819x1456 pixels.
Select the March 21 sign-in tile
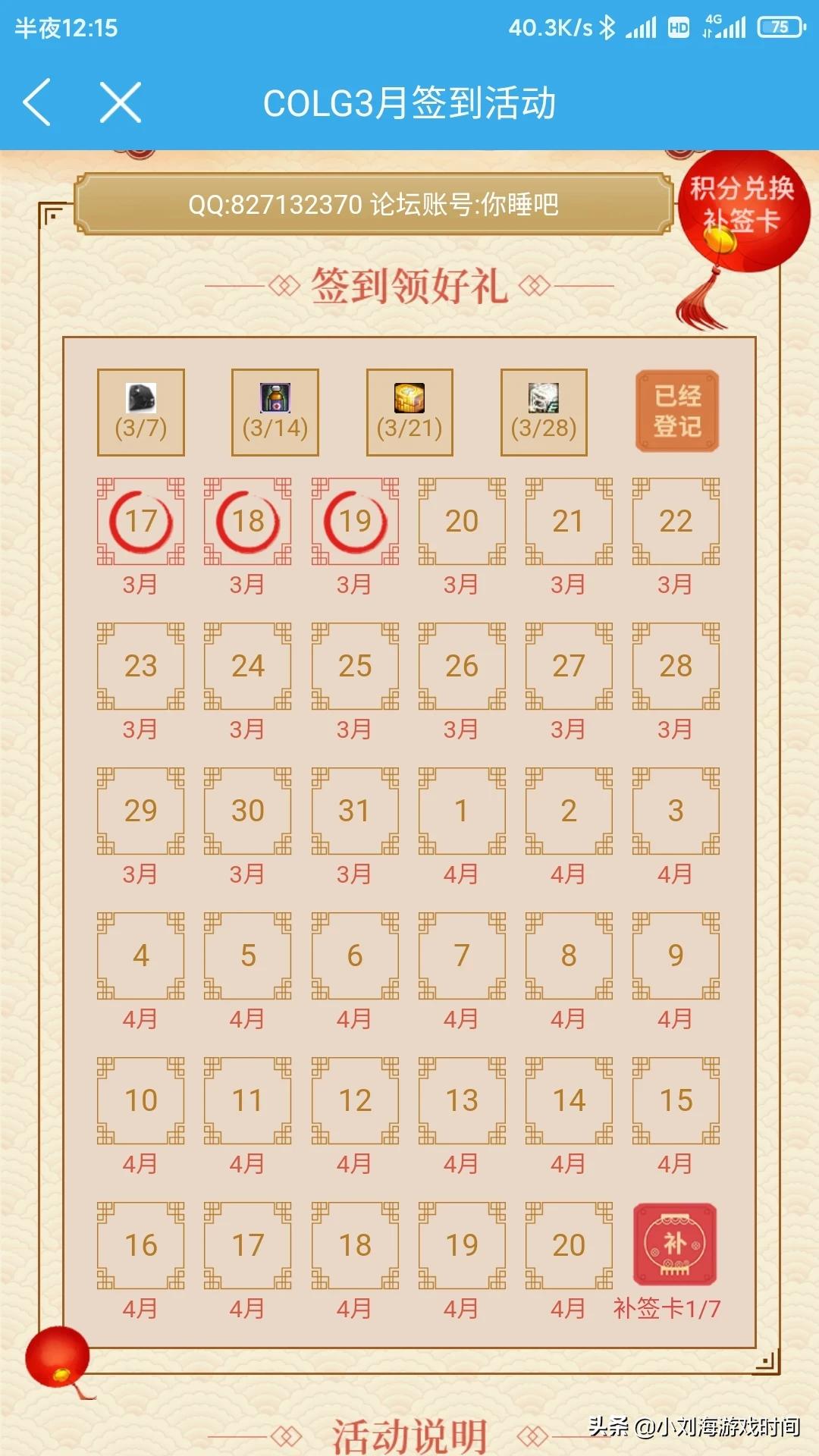(569, 522)
